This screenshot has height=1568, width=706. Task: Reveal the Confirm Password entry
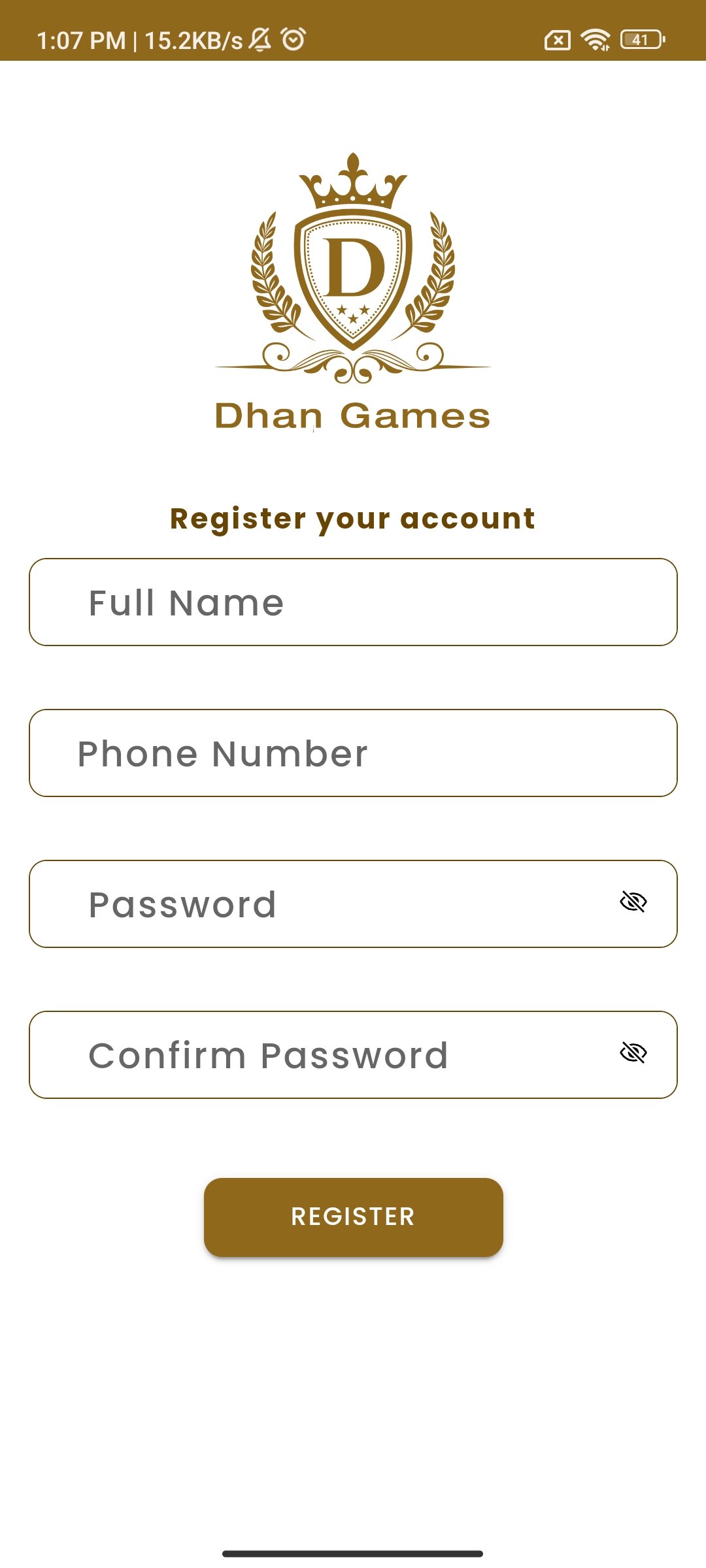click(633, 1053)
